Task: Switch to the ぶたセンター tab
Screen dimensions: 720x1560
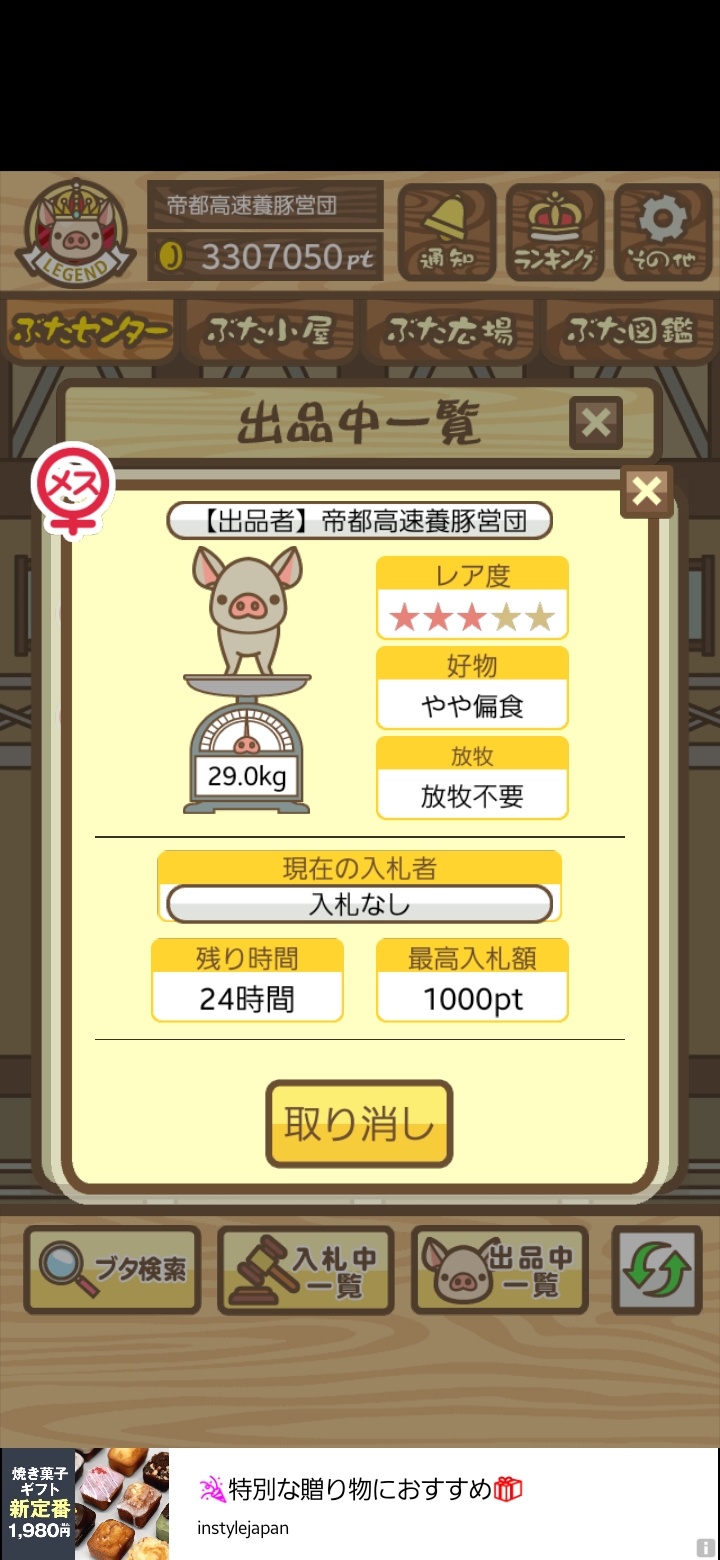Action: (x=91, y=331)
